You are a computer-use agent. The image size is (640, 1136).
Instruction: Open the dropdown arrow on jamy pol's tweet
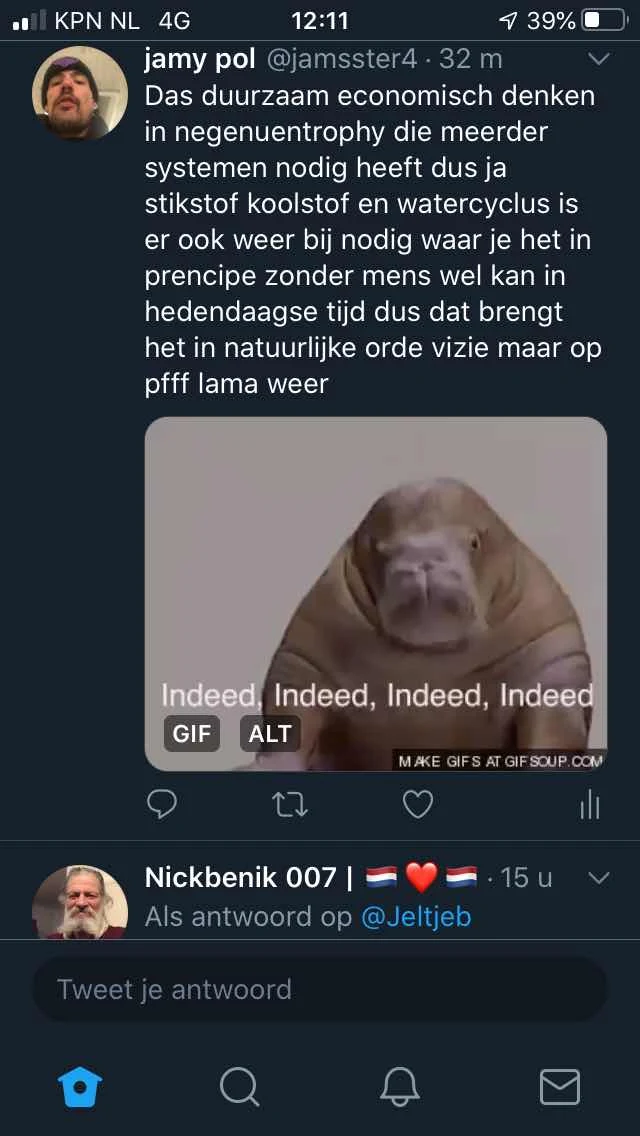(x=598, y=59)
